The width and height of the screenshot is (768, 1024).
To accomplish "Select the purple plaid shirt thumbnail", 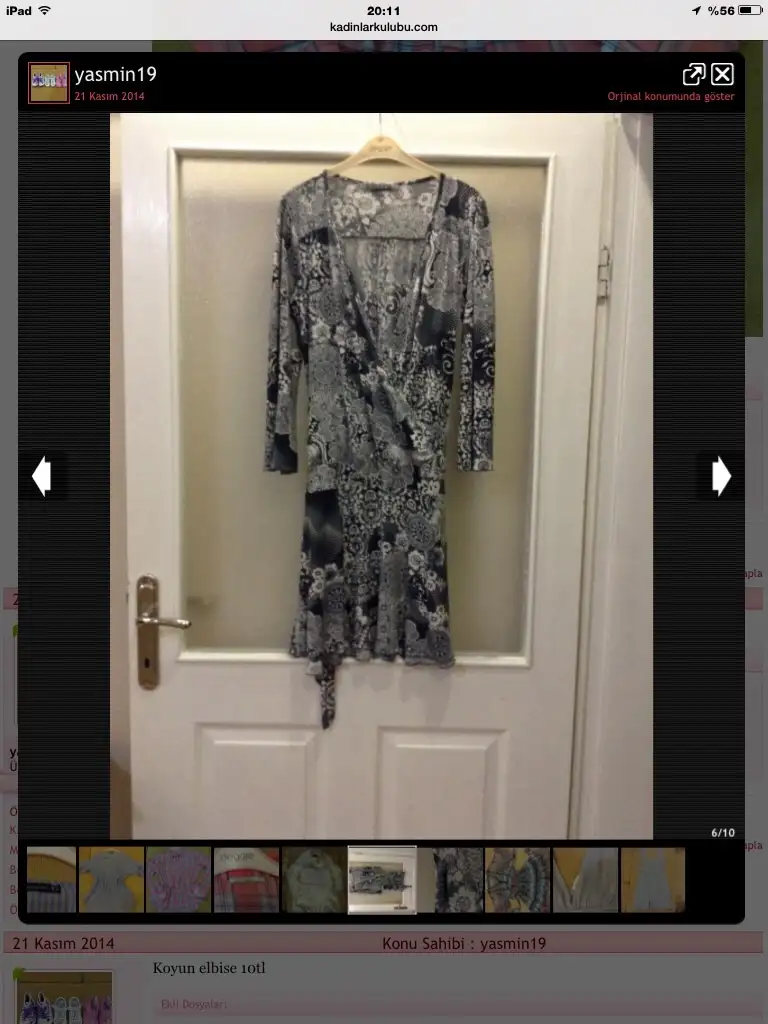I will coord(178,880).
